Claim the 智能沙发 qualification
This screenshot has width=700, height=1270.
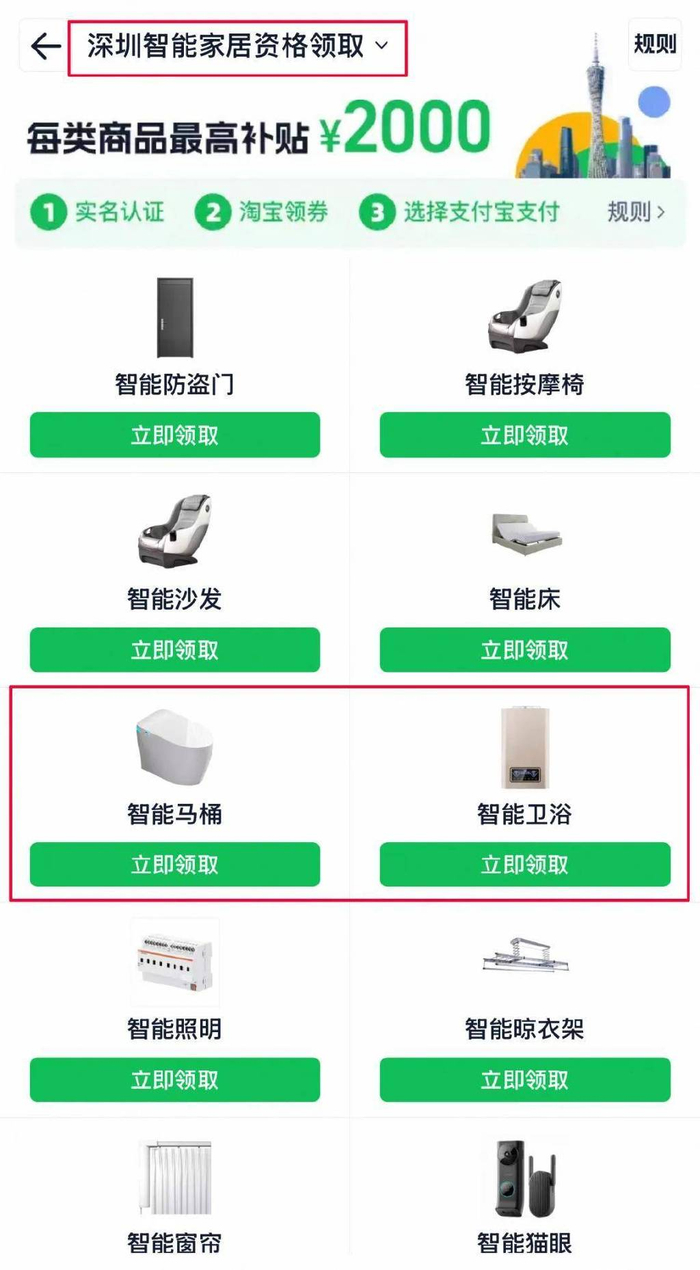[x=175, y=650]
